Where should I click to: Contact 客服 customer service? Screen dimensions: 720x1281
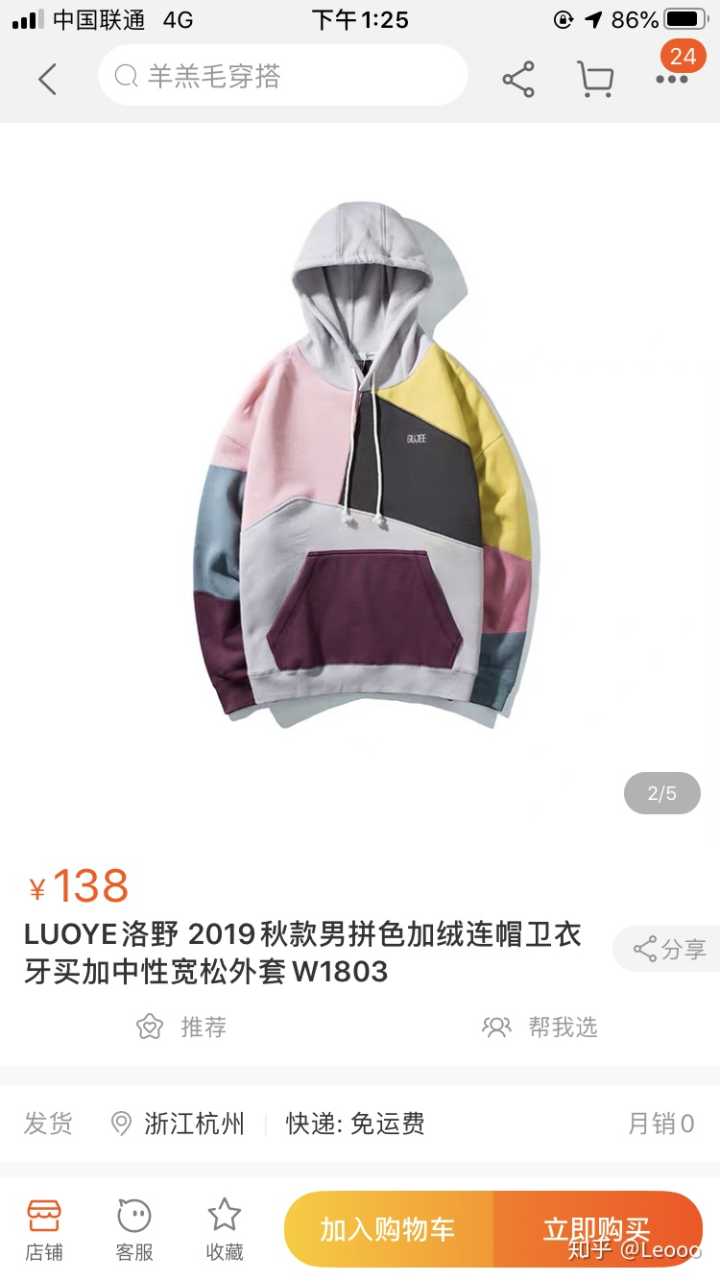134,1230
